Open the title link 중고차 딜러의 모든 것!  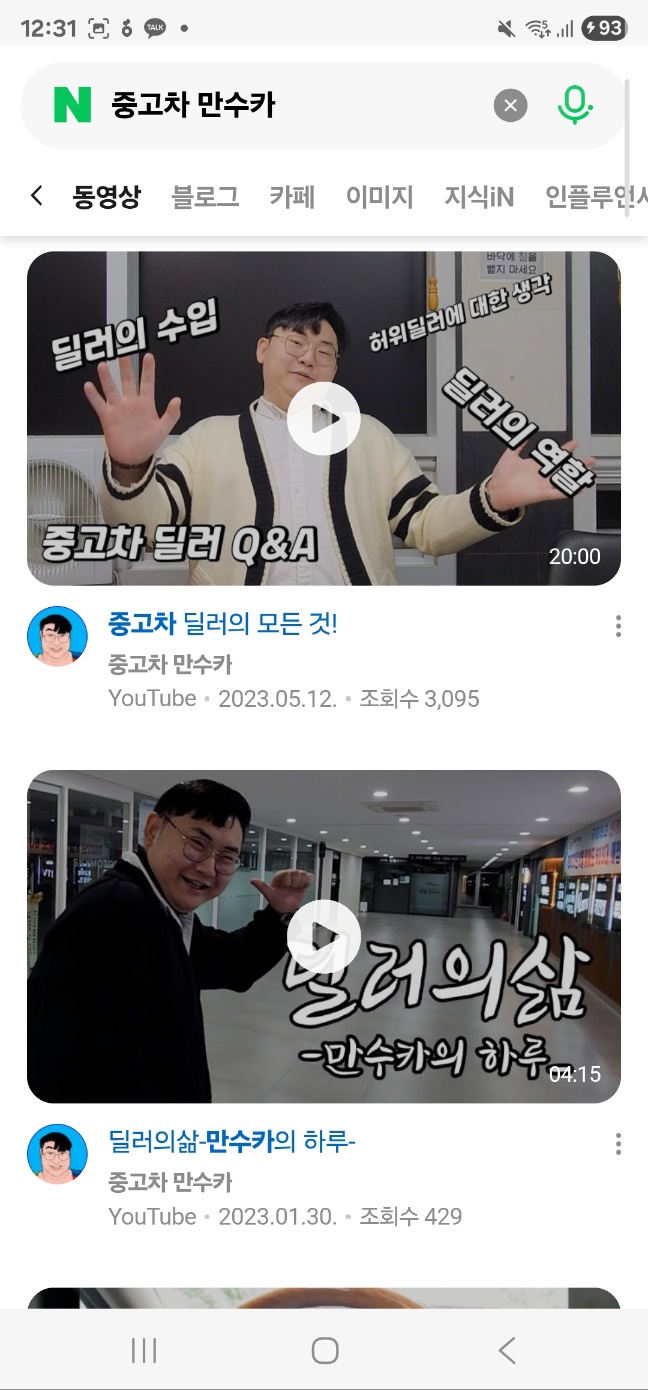coord(222,625)
